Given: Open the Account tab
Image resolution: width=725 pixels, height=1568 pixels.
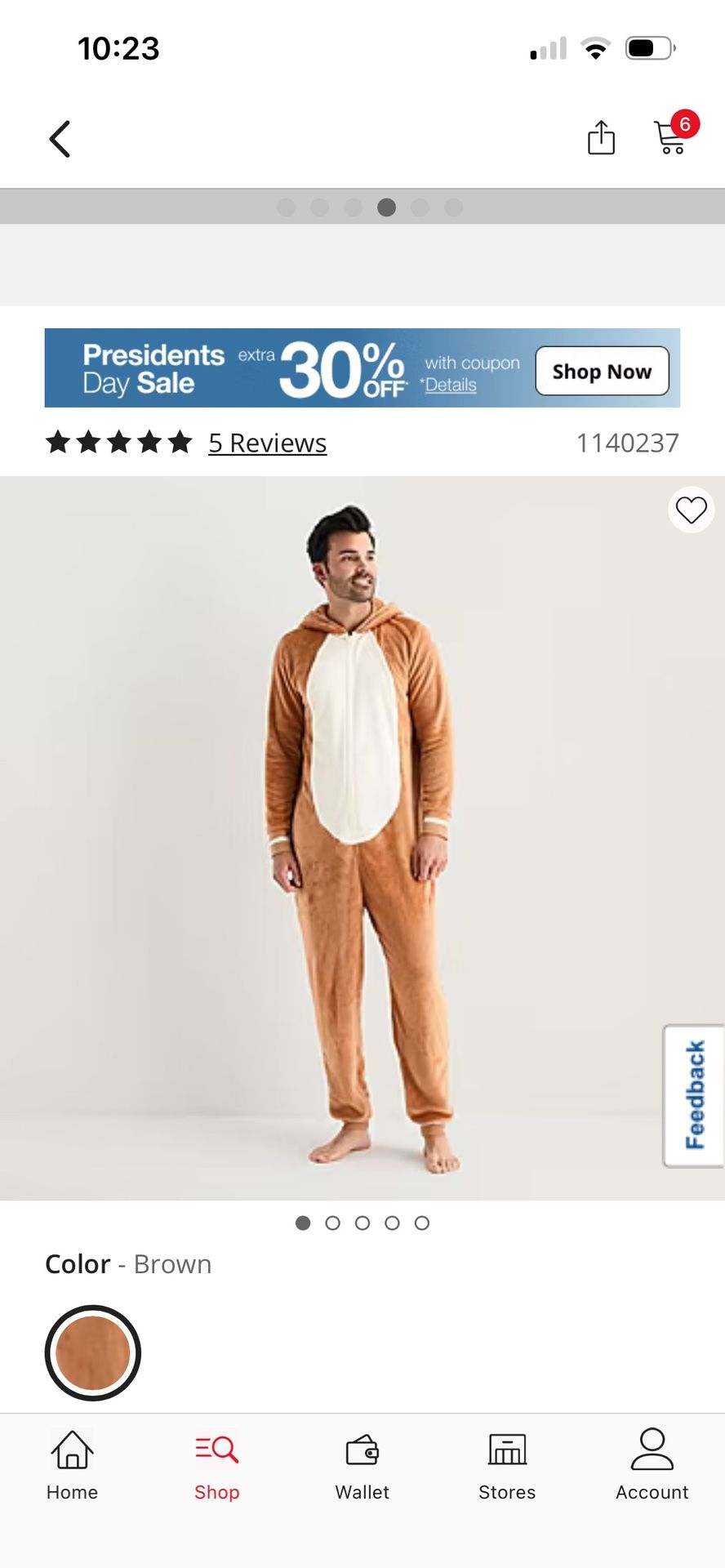Looking at the screenshot, I should 652,1465.
